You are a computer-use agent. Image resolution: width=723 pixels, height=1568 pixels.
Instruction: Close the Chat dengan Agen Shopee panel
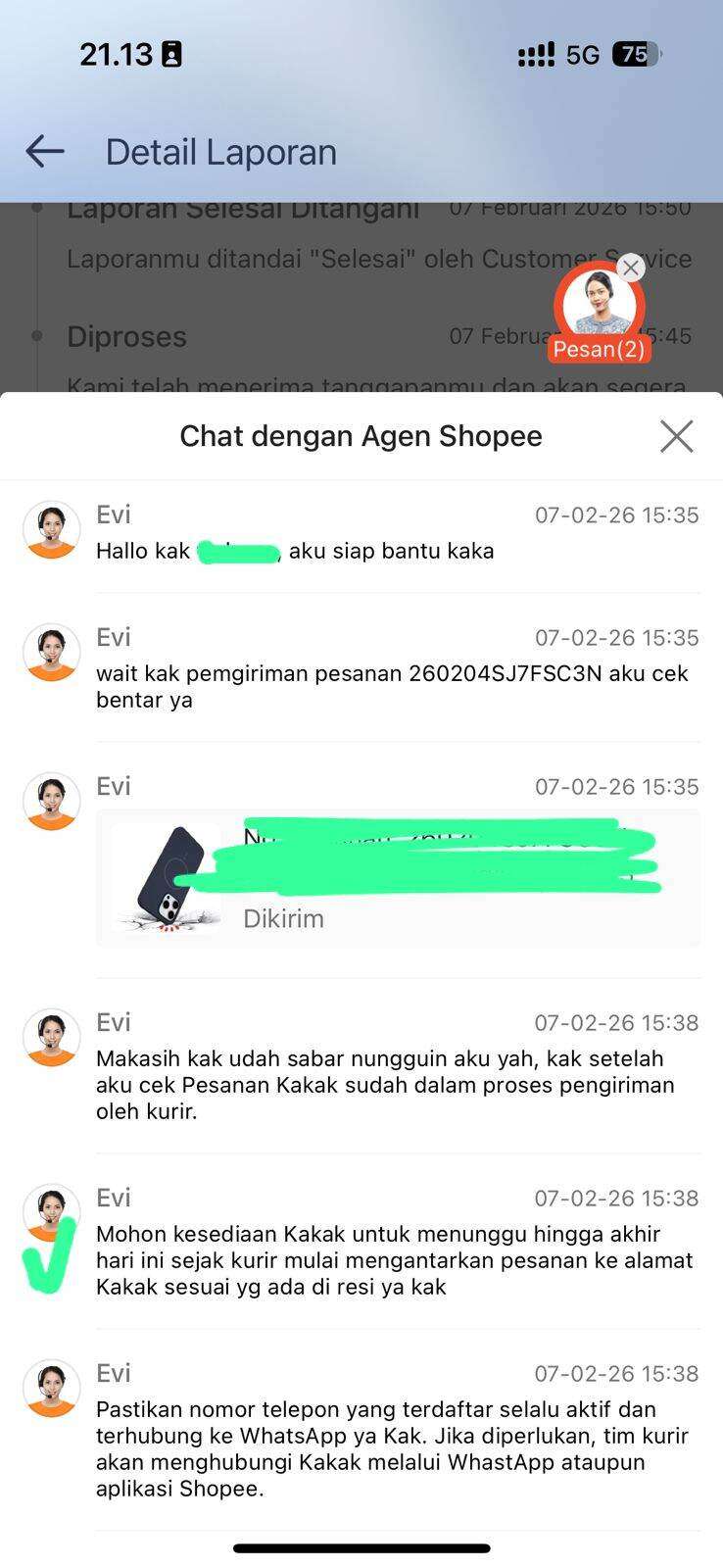pos(676,436)
